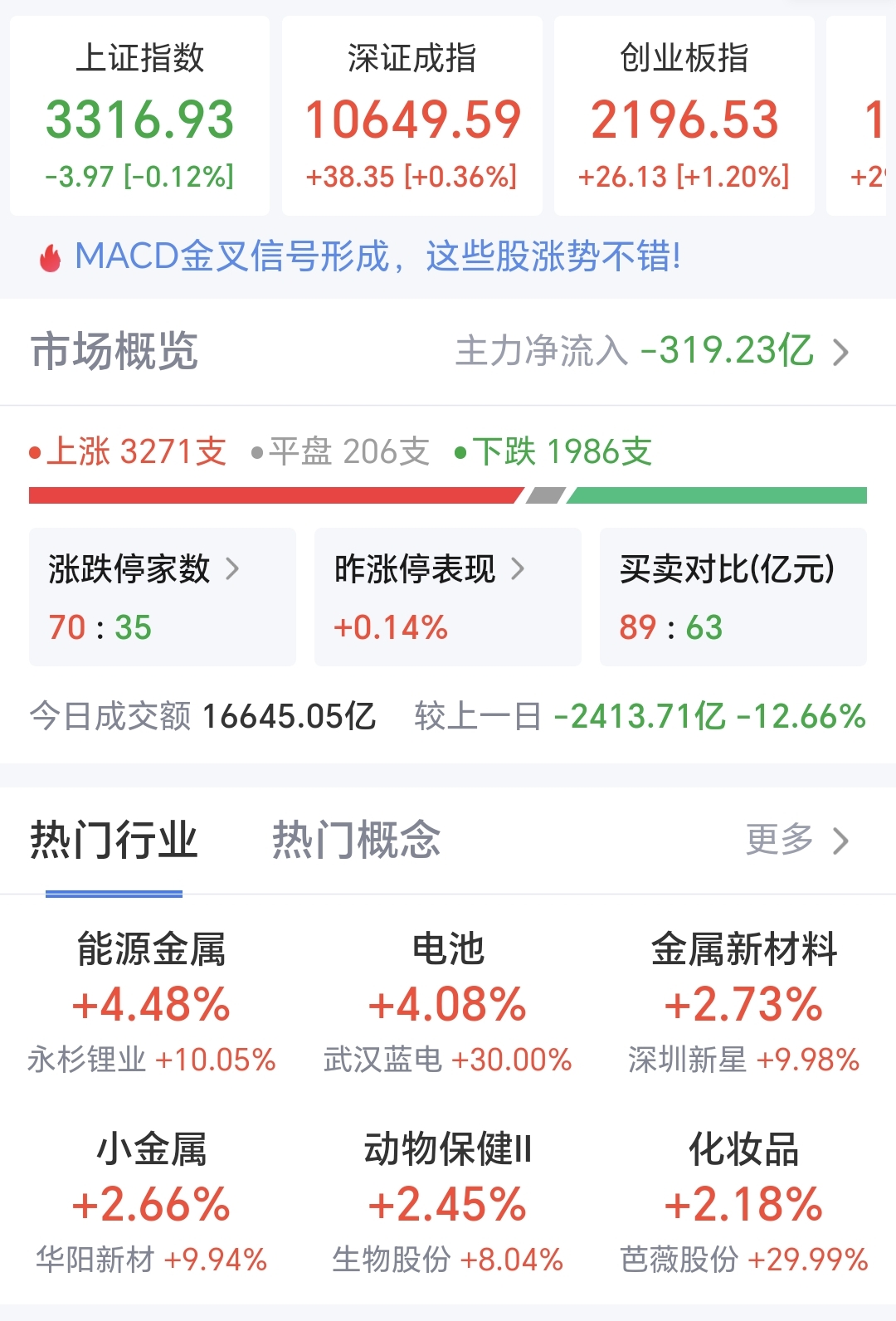The image size is (896, 1321).
Task: Open 涨跌停家数 details
Action: (x=162, y=596)
